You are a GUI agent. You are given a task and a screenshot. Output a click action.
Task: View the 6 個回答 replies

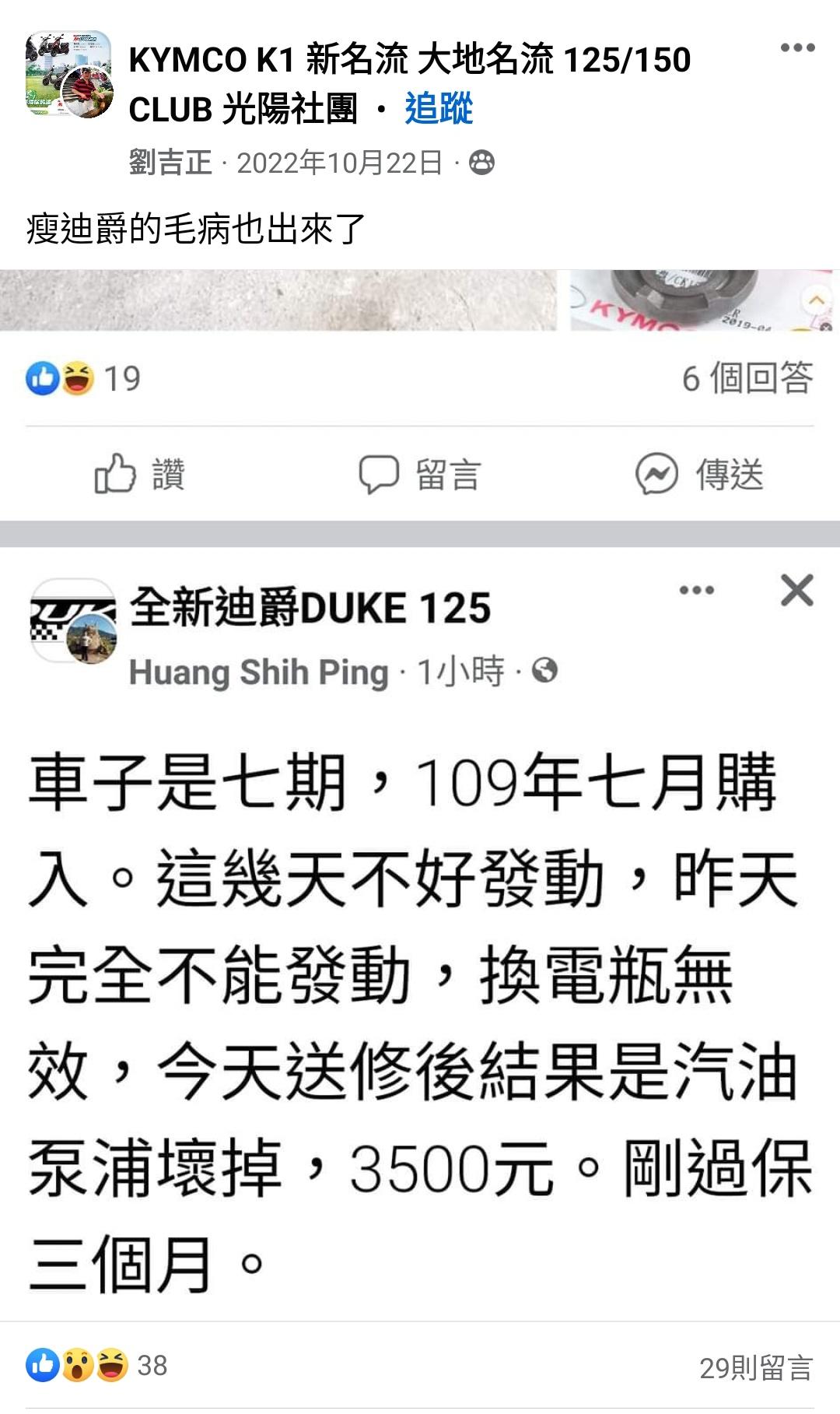tap(747, 378)
